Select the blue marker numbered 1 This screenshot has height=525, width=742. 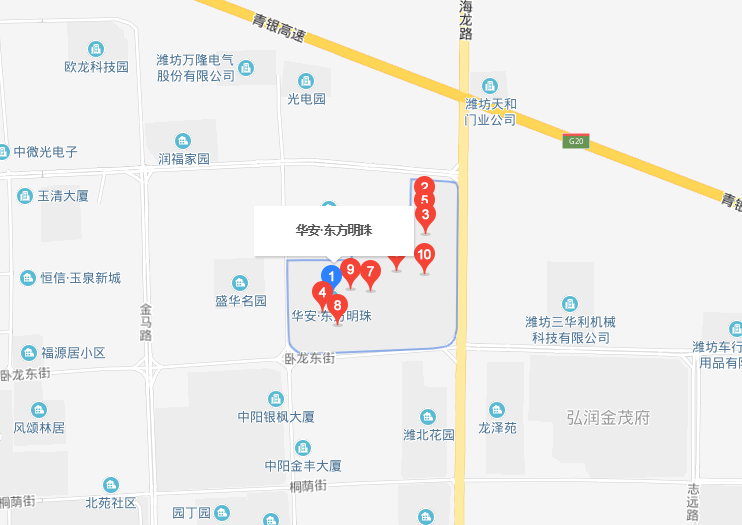pyautogui.click(x=329, y=276)
